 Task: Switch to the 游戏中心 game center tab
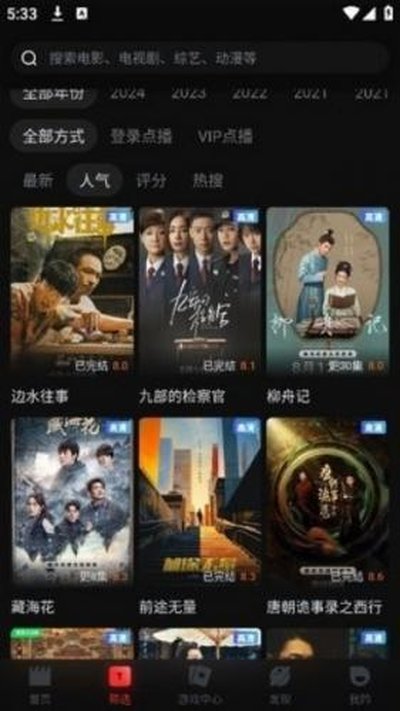[200, 685]
